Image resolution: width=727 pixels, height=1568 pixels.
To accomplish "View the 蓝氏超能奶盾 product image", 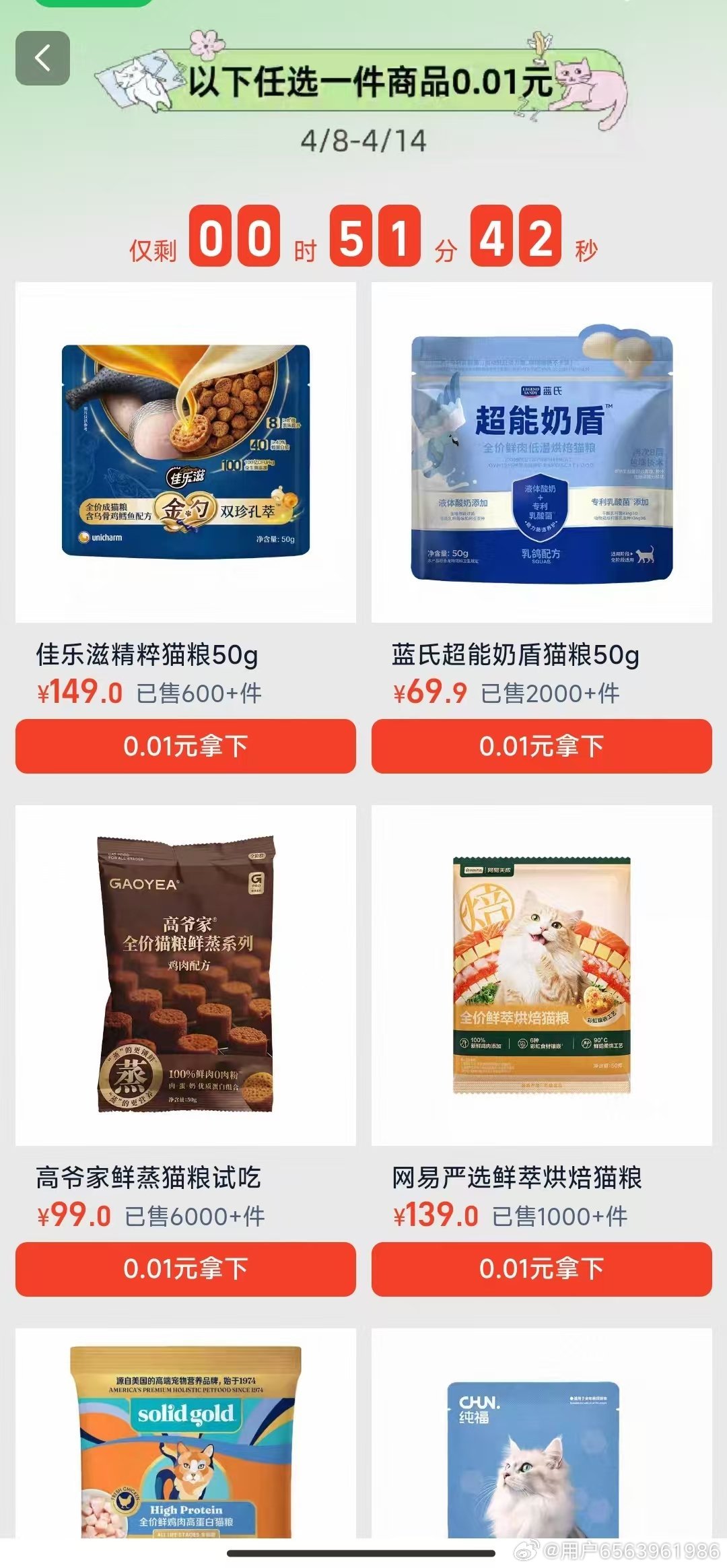I will pyautogui.click(x=541, y=452).
